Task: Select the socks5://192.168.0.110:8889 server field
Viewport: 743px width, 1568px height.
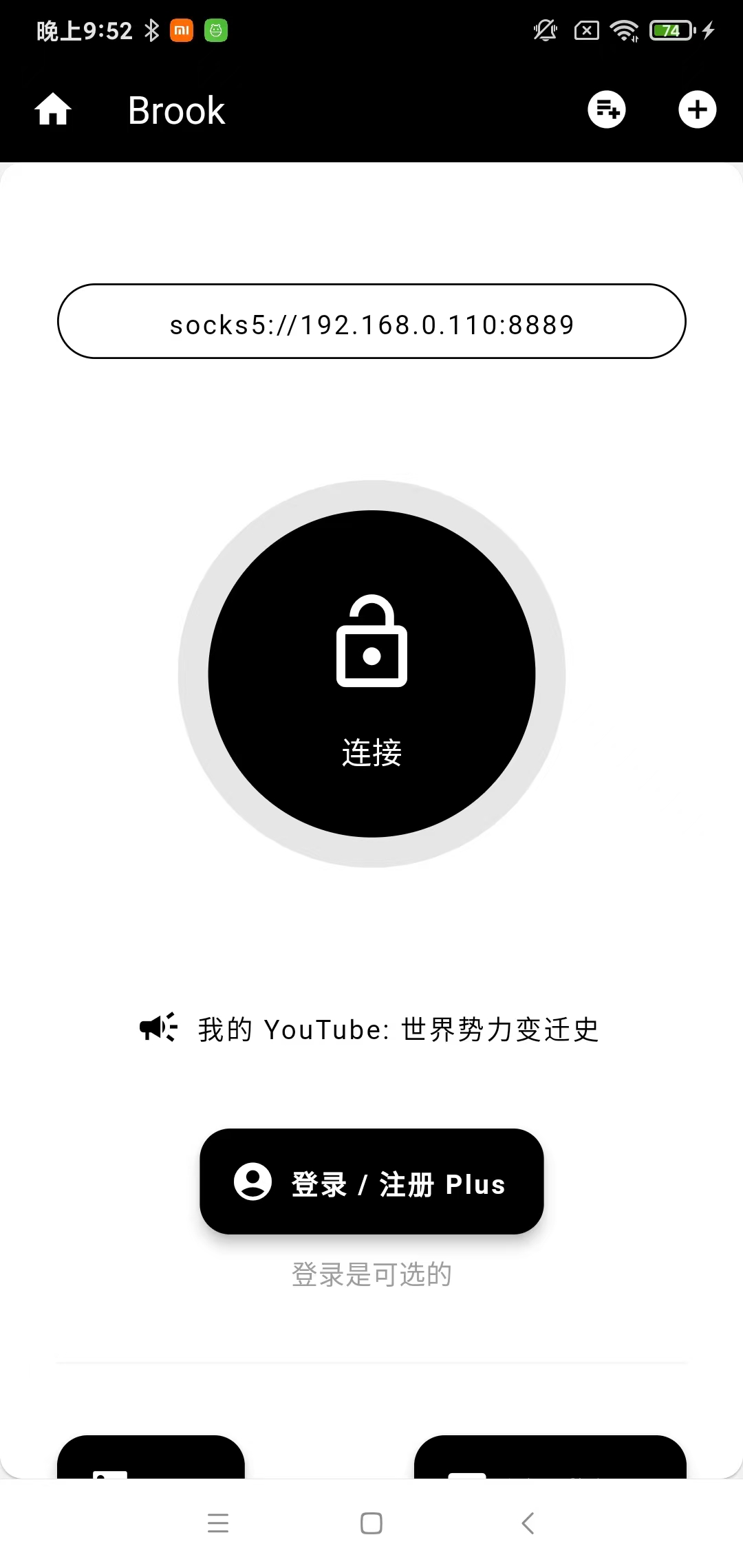Action: point(371,321)
